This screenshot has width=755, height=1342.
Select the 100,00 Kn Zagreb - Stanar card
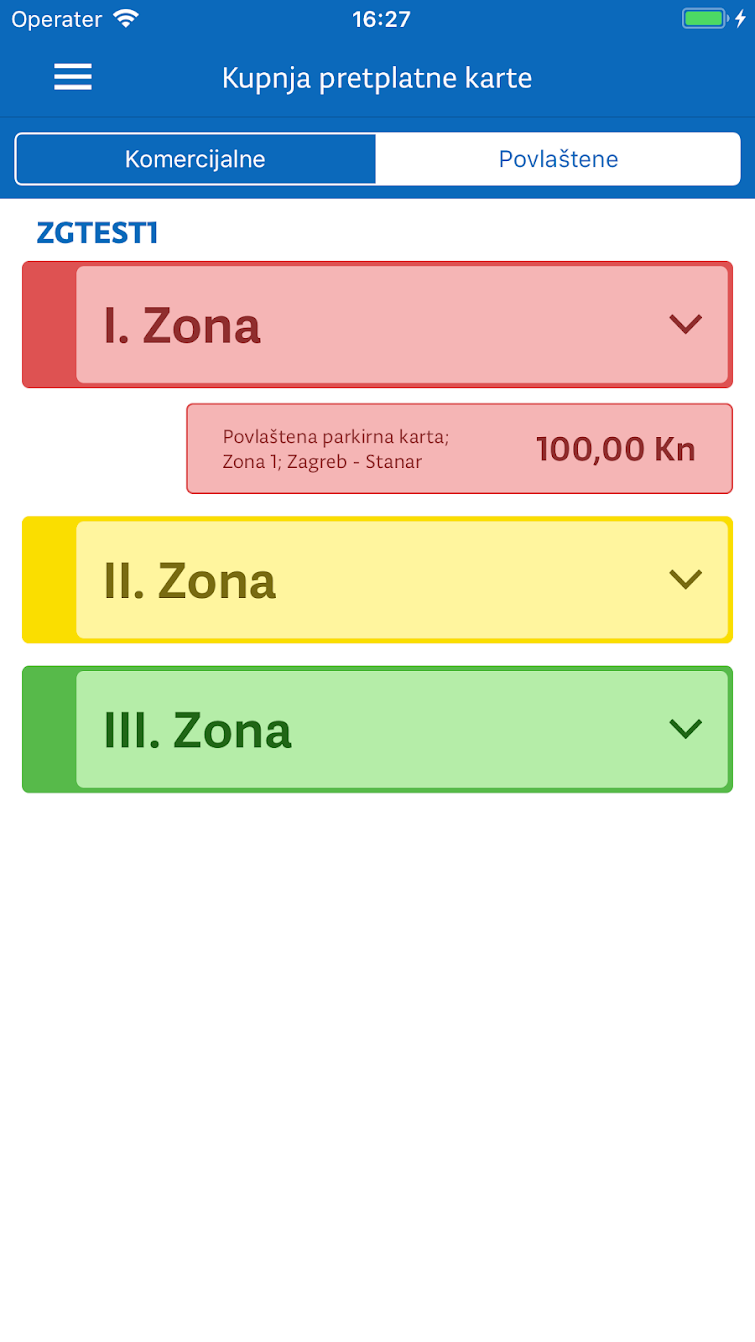(459, 449)
